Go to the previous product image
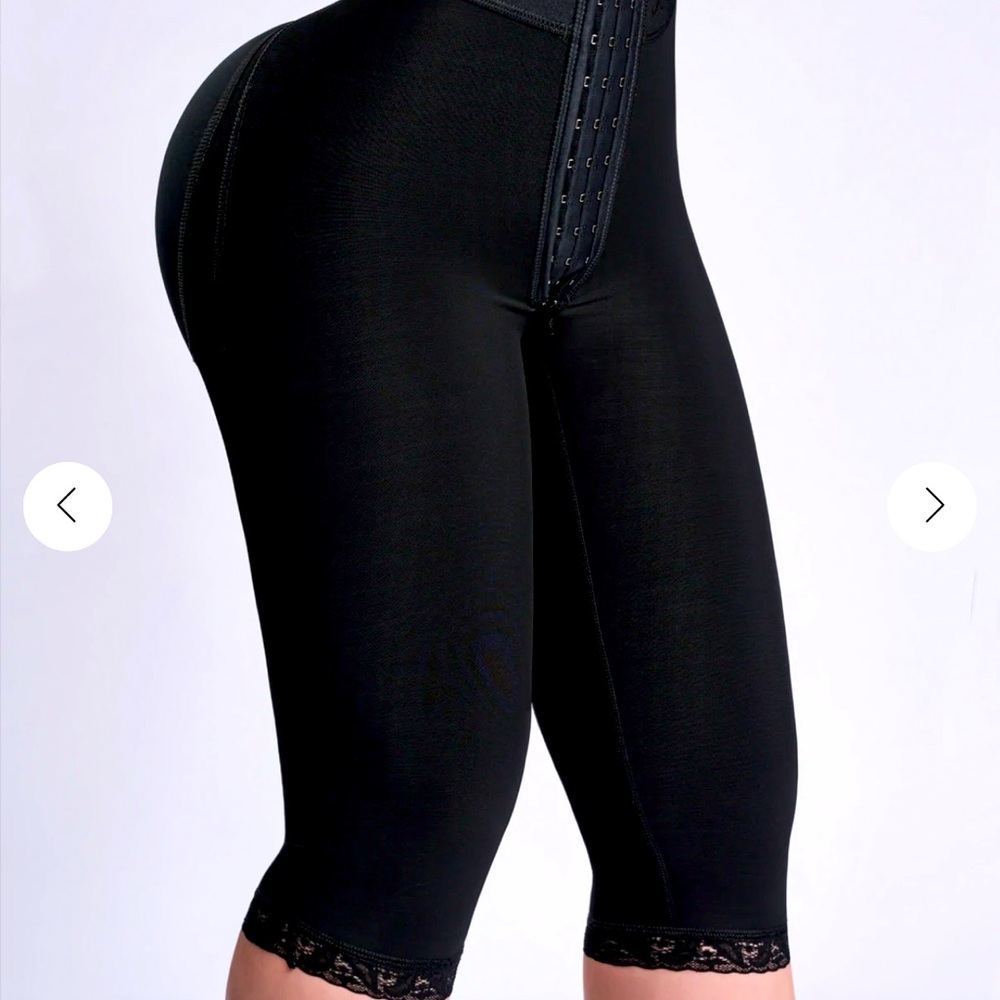 pyautogui.click(x=67, y=506)
